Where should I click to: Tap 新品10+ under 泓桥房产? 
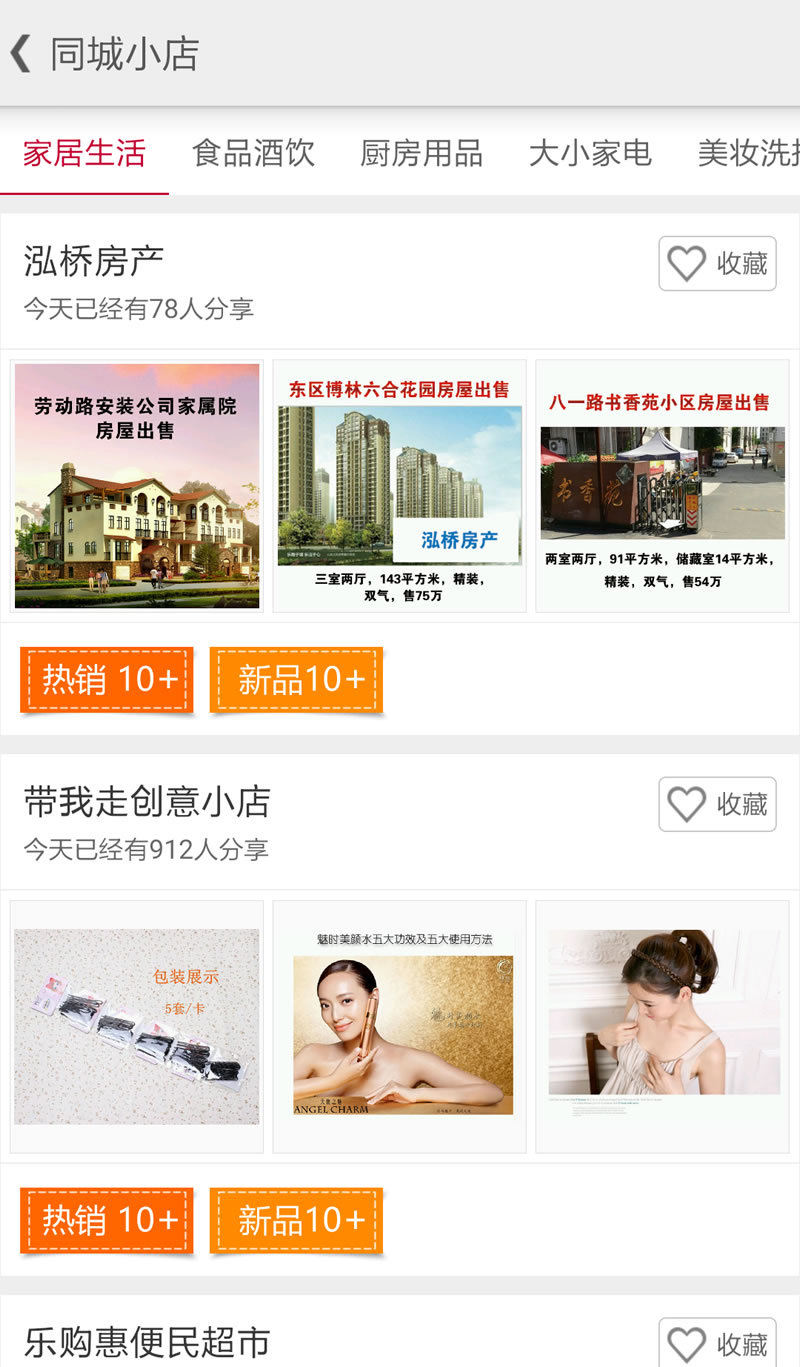pyautogui.click(x=295, y=680)
